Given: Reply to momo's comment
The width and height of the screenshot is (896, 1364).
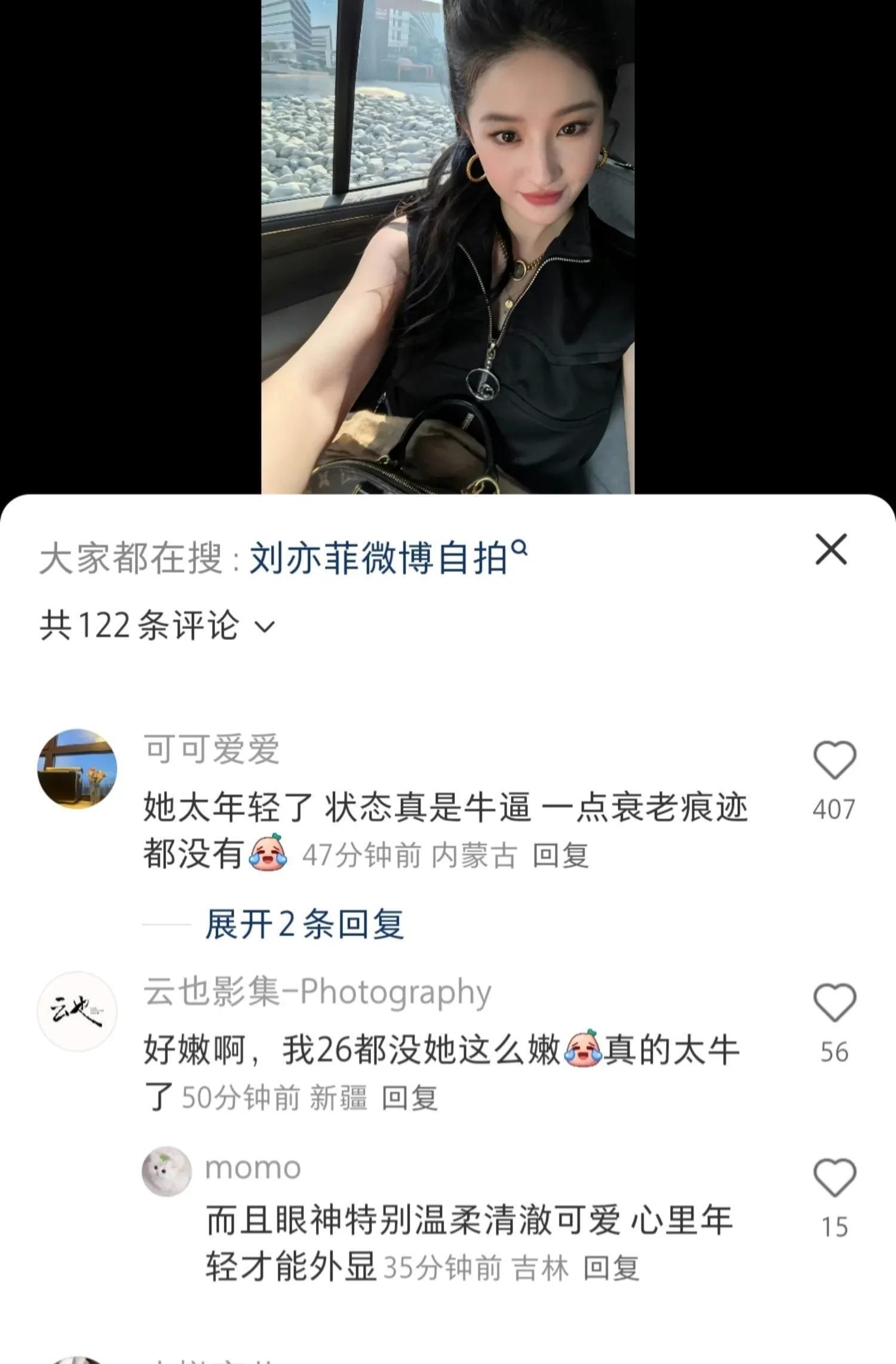Looking at the screenshot, I should pyautogui.click(x=611, y=1268).
